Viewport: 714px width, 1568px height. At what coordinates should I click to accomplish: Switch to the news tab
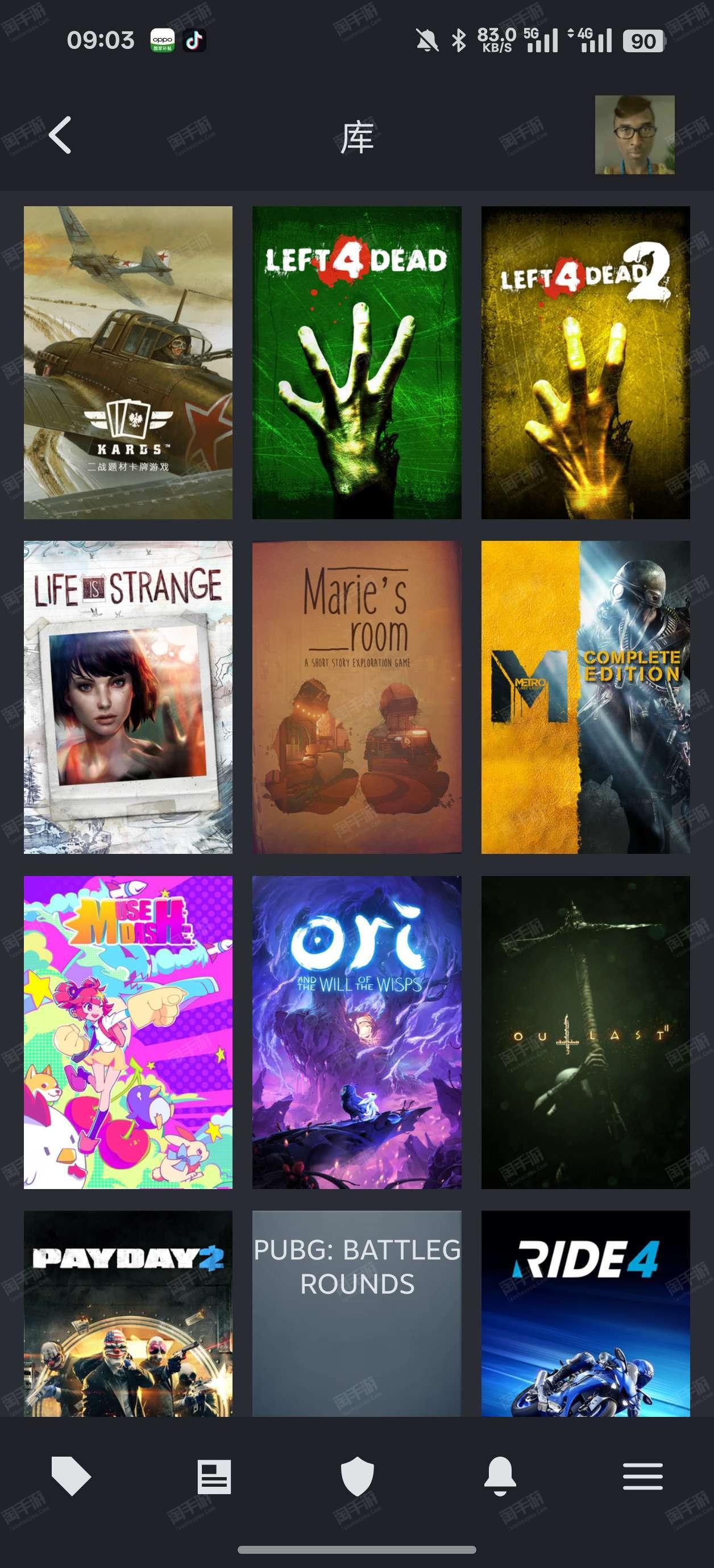(x=214, y=1477)
